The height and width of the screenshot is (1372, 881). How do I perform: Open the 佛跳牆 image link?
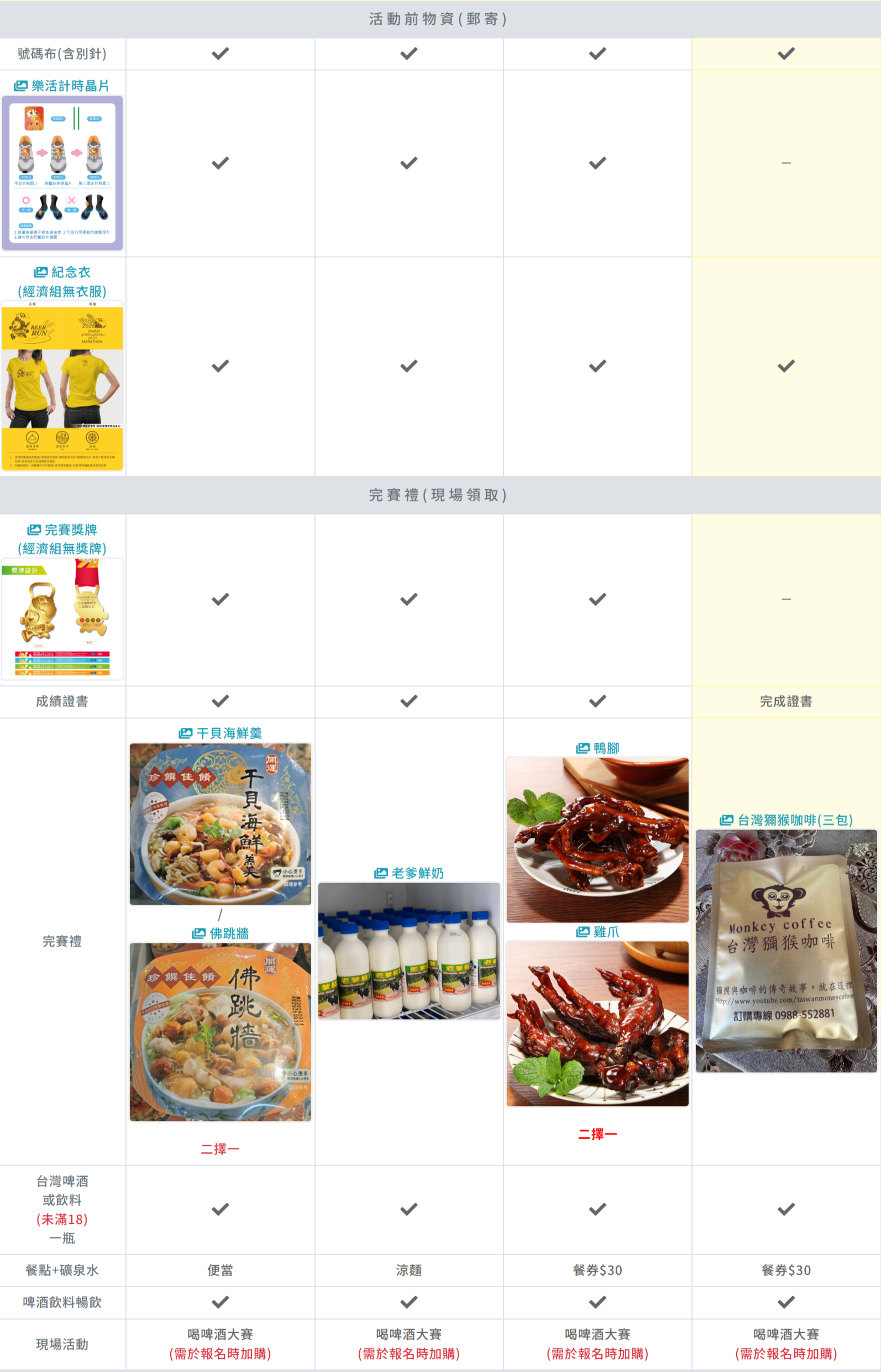pos(220,933)
